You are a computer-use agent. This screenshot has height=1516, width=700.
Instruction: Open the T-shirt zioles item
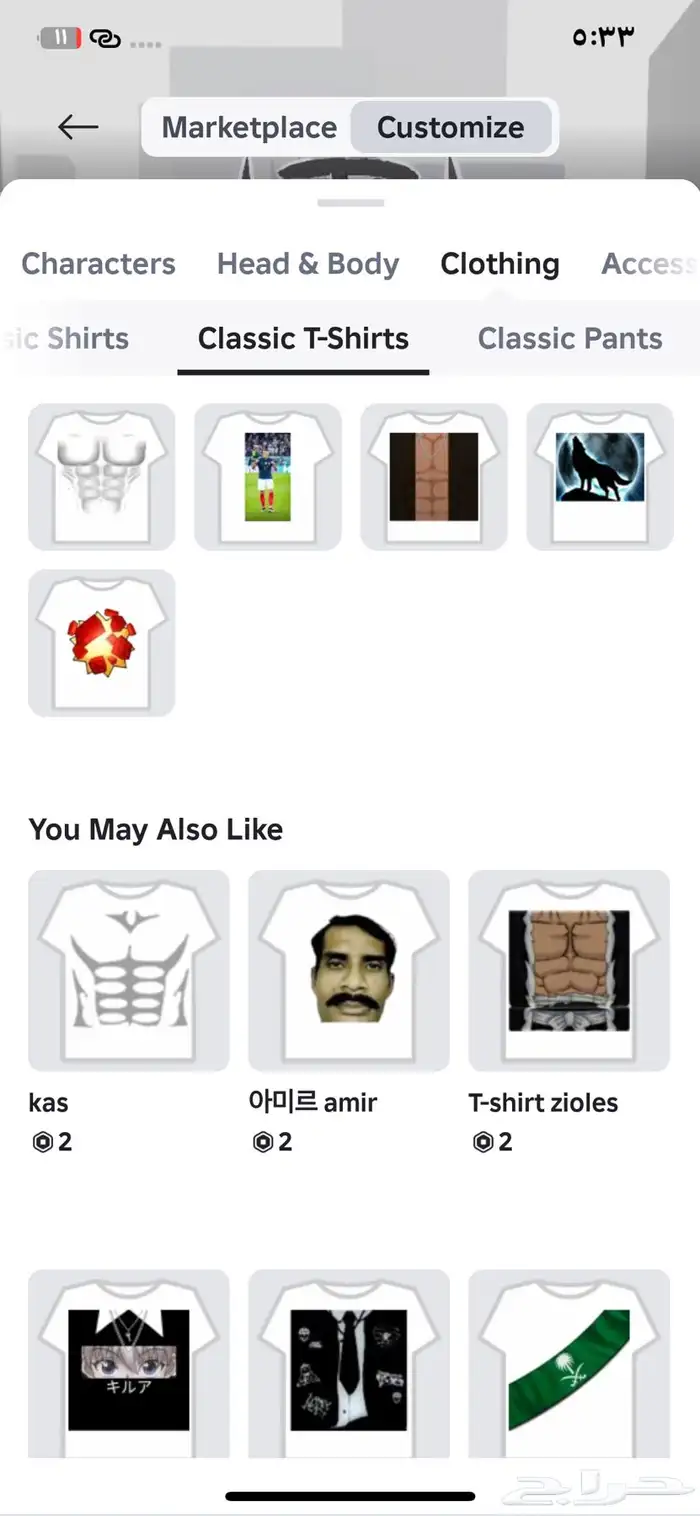[568, 971]
